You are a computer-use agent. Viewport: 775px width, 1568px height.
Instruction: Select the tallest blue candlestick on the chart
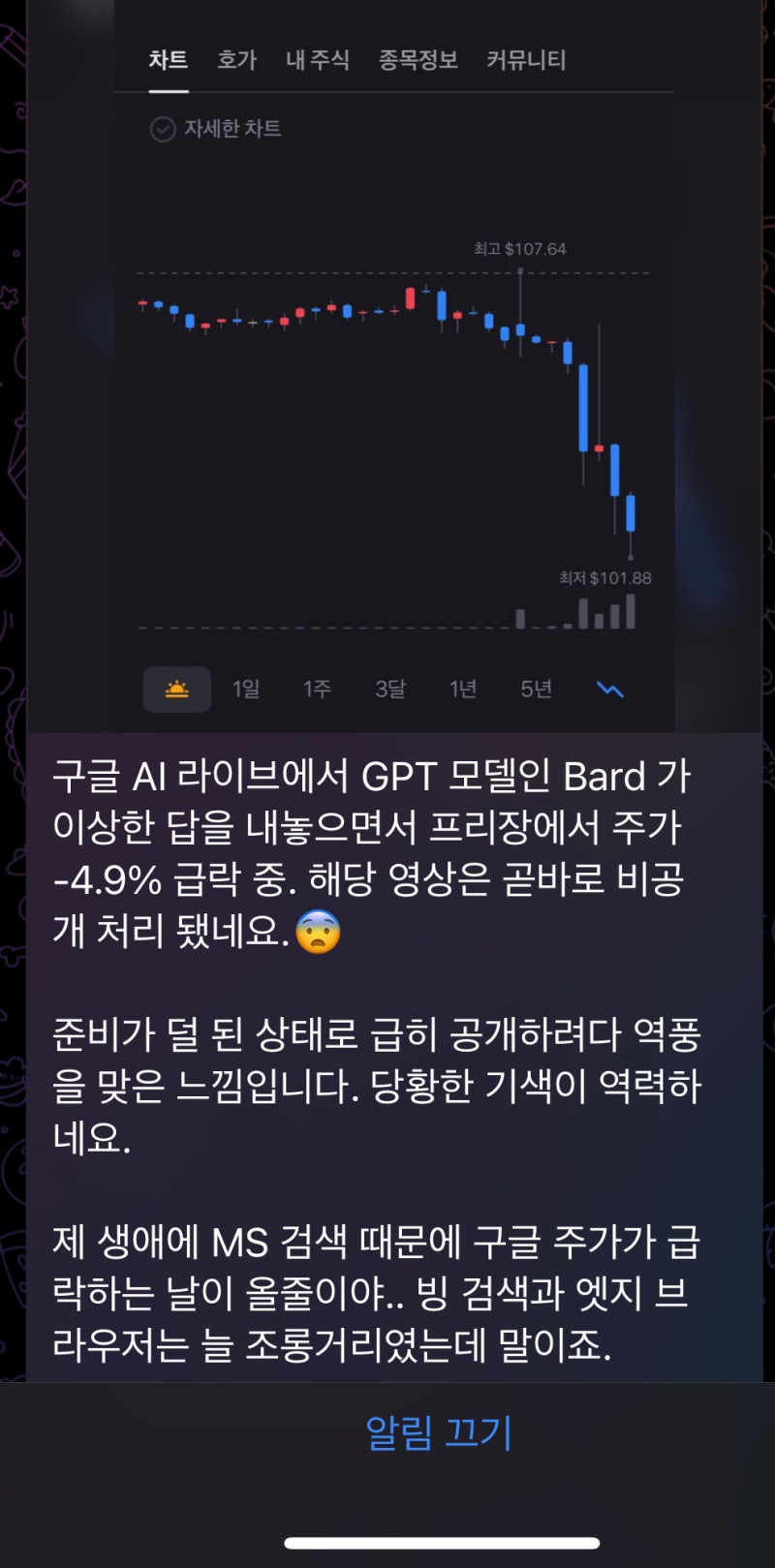(582, 407)
